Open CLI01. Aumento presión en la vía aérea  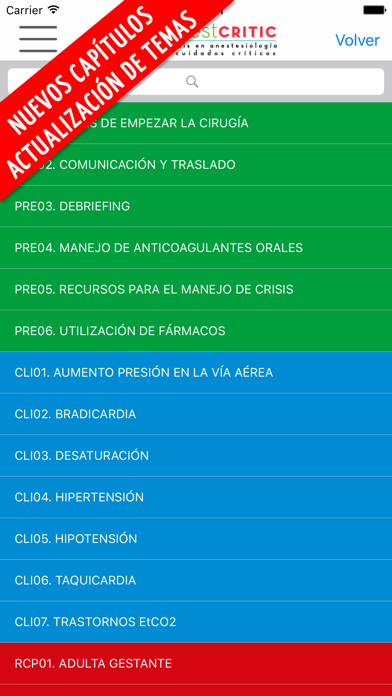pos(196,372)
